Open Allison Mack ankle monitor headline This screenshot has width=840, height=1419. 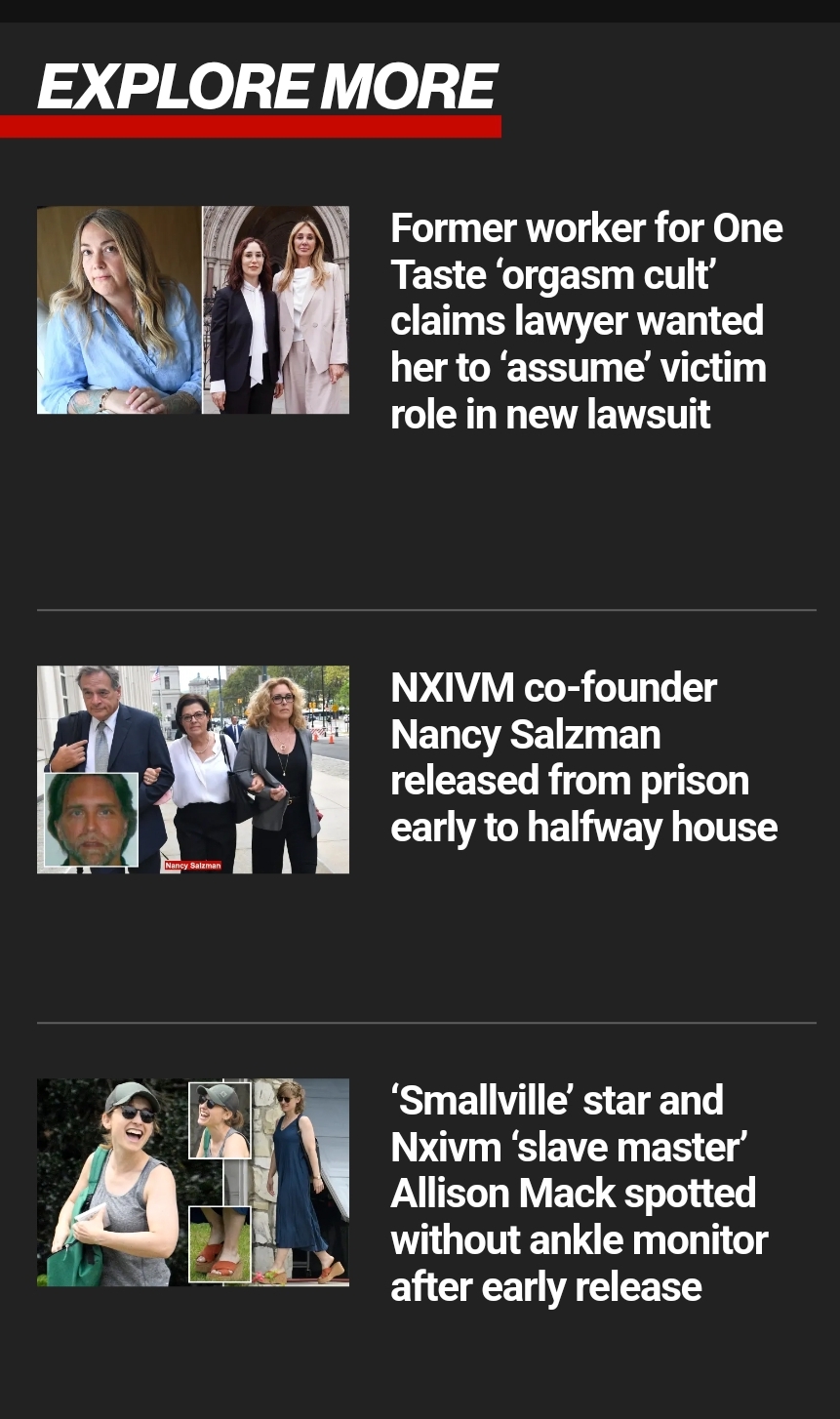click(x=580, y=1193)
